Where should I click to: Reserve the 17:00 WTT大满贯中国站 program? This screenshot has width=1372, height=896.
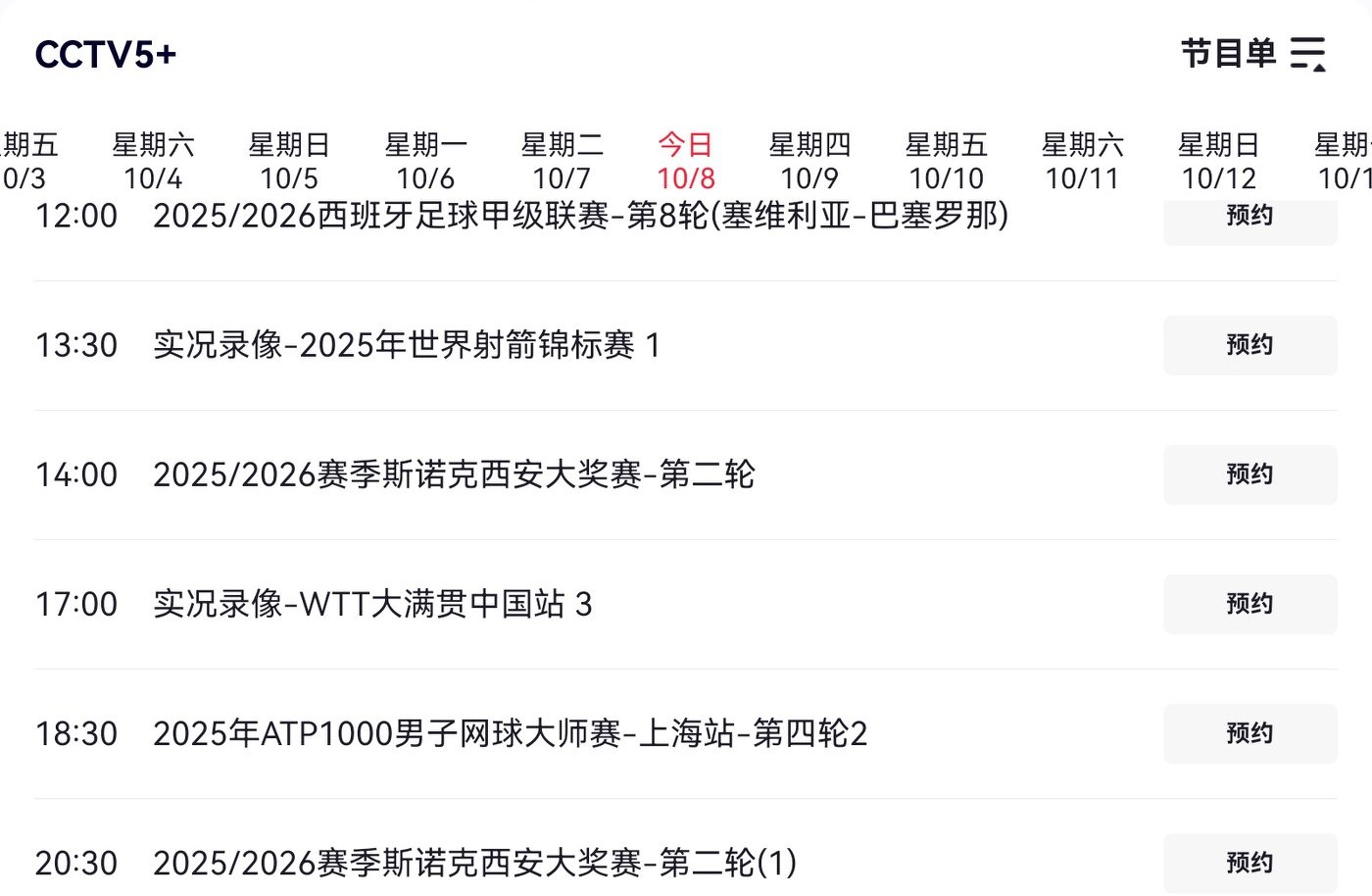(x=1249, y=604)
